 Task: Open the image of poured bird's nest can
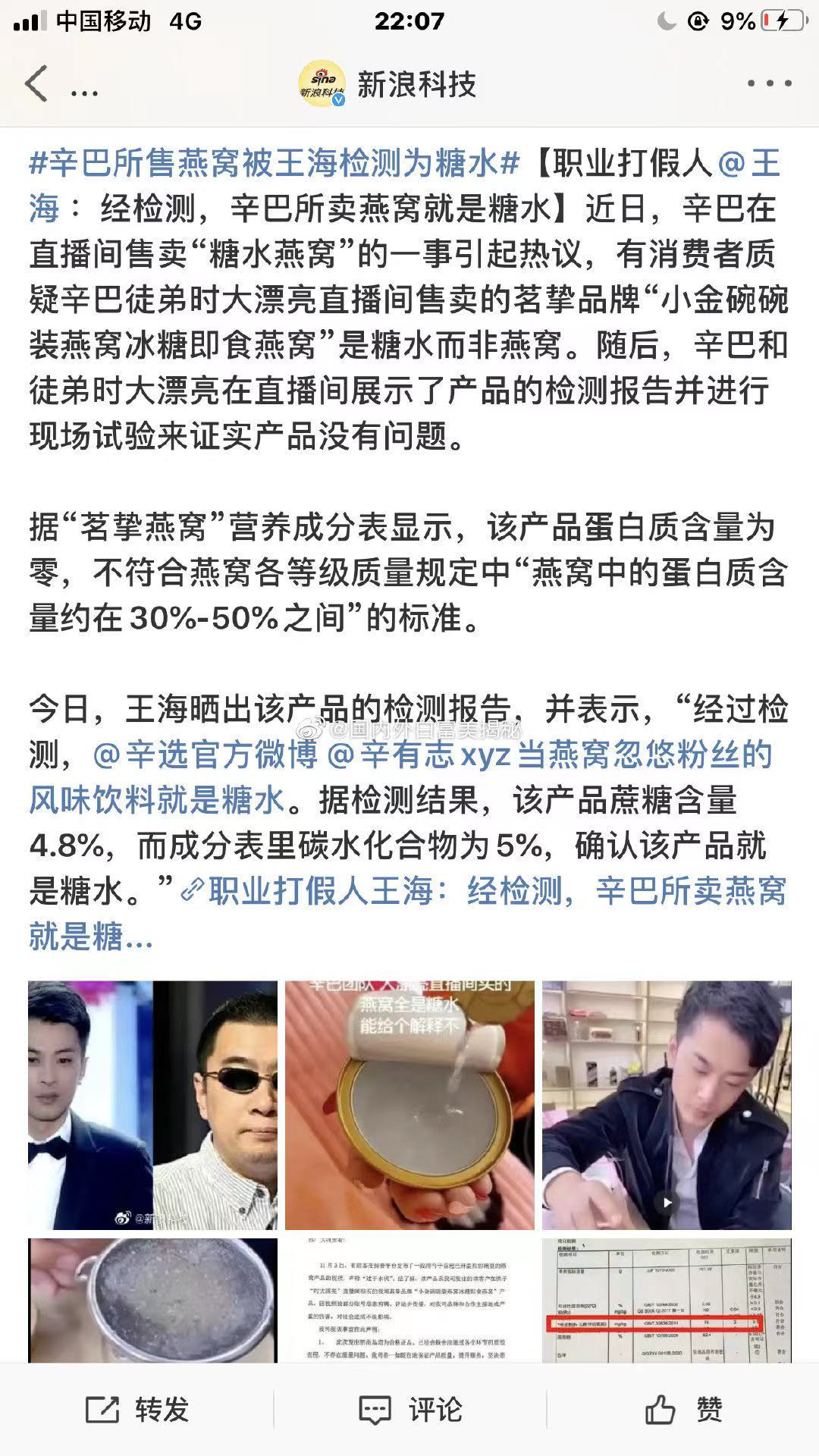tap(409, 1106)
